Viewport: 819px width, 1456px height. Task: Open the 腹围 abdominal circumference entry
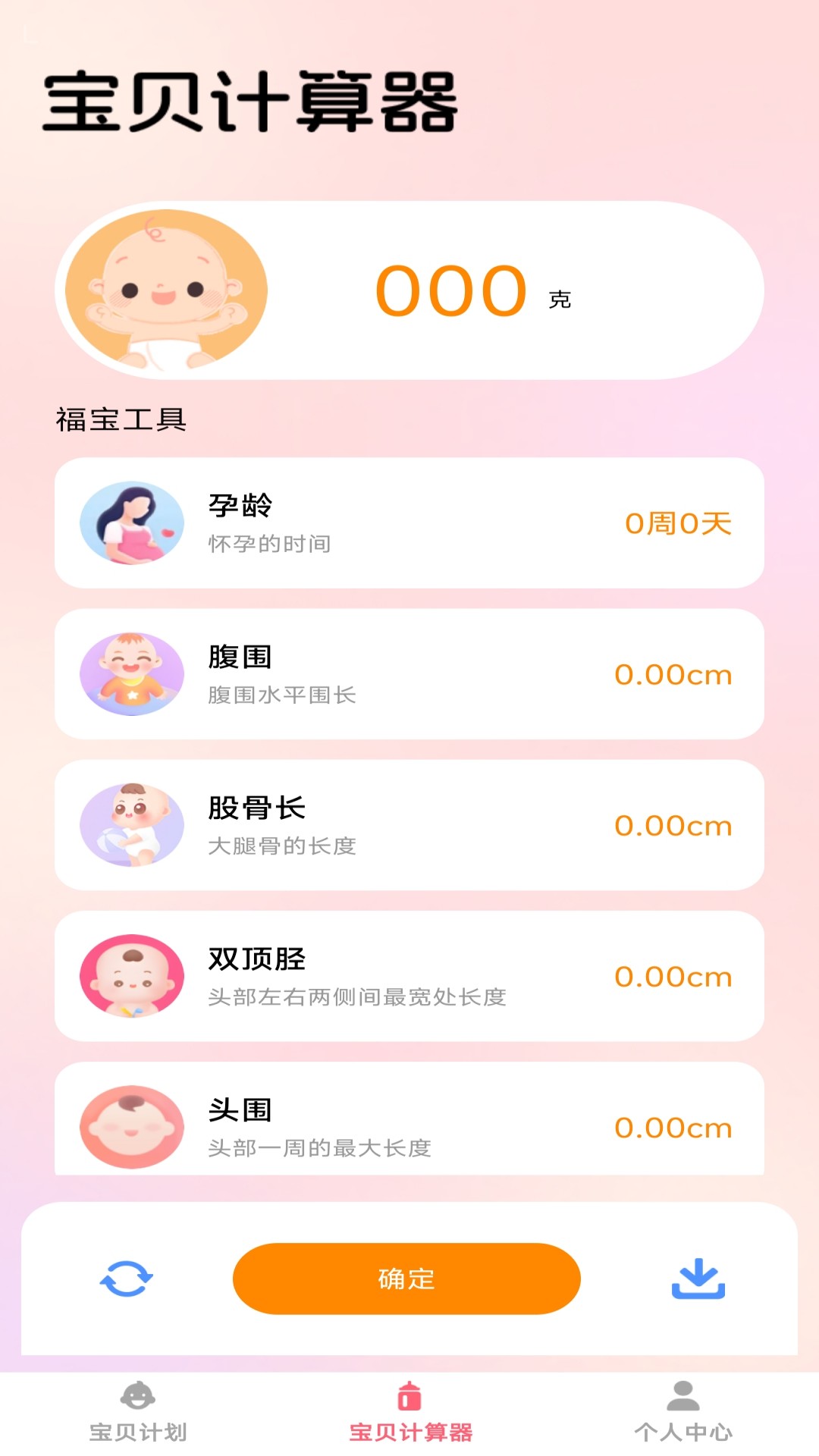[x=409, y=673]
